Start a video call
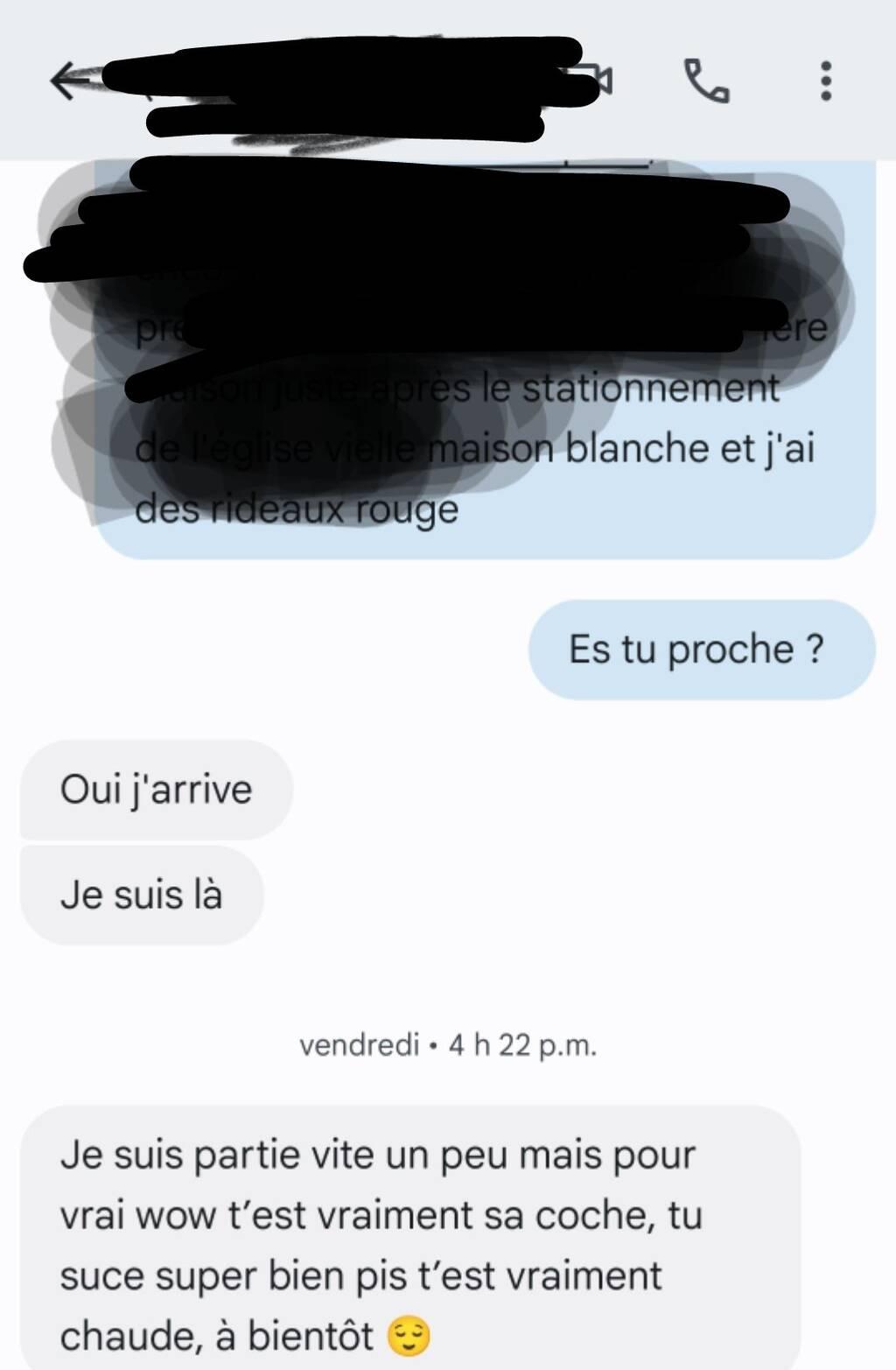This screenshot has height=1370, width=896. pos(597,81)
